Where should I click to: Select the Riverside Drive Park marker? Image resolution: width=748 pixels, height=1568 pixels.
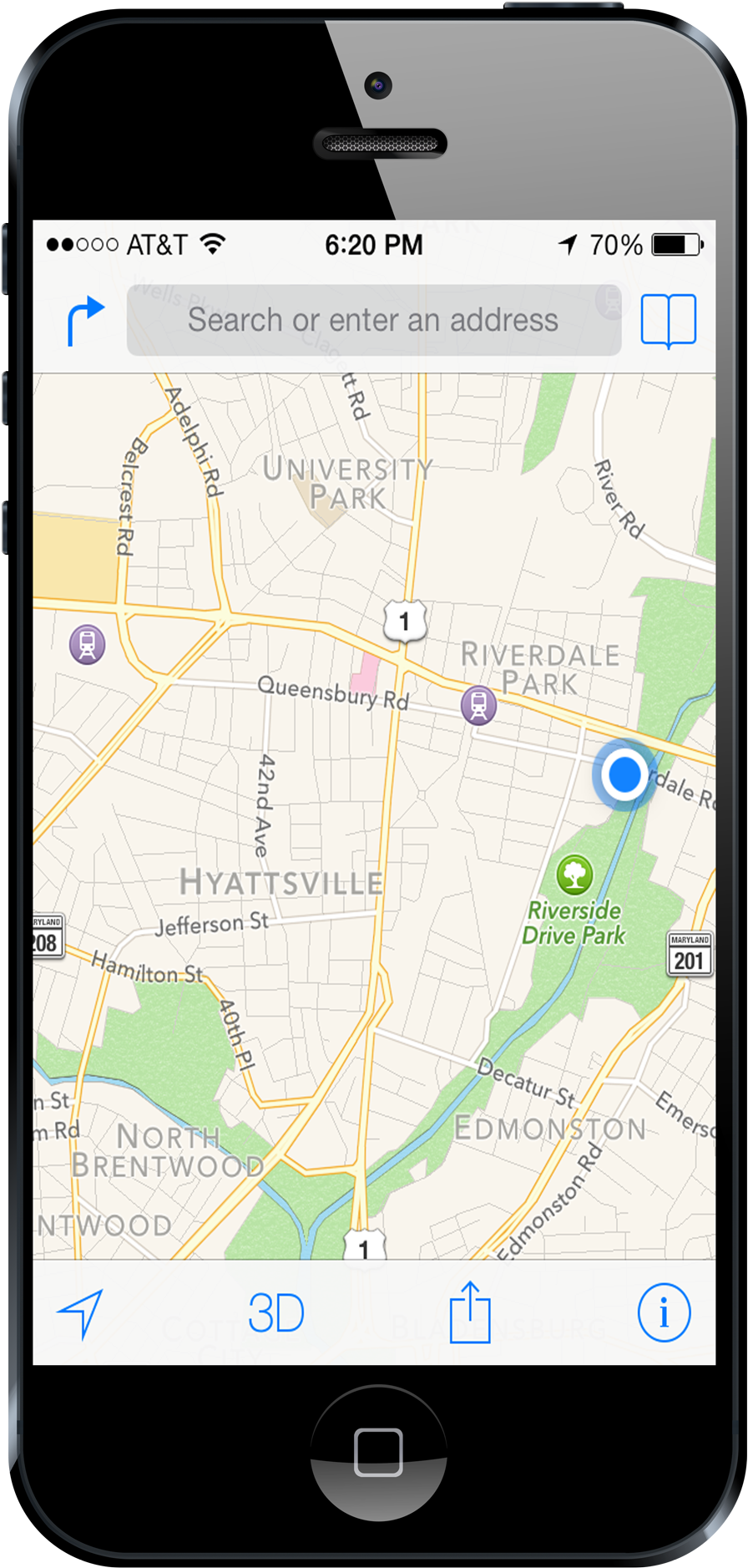coord(574,875)
